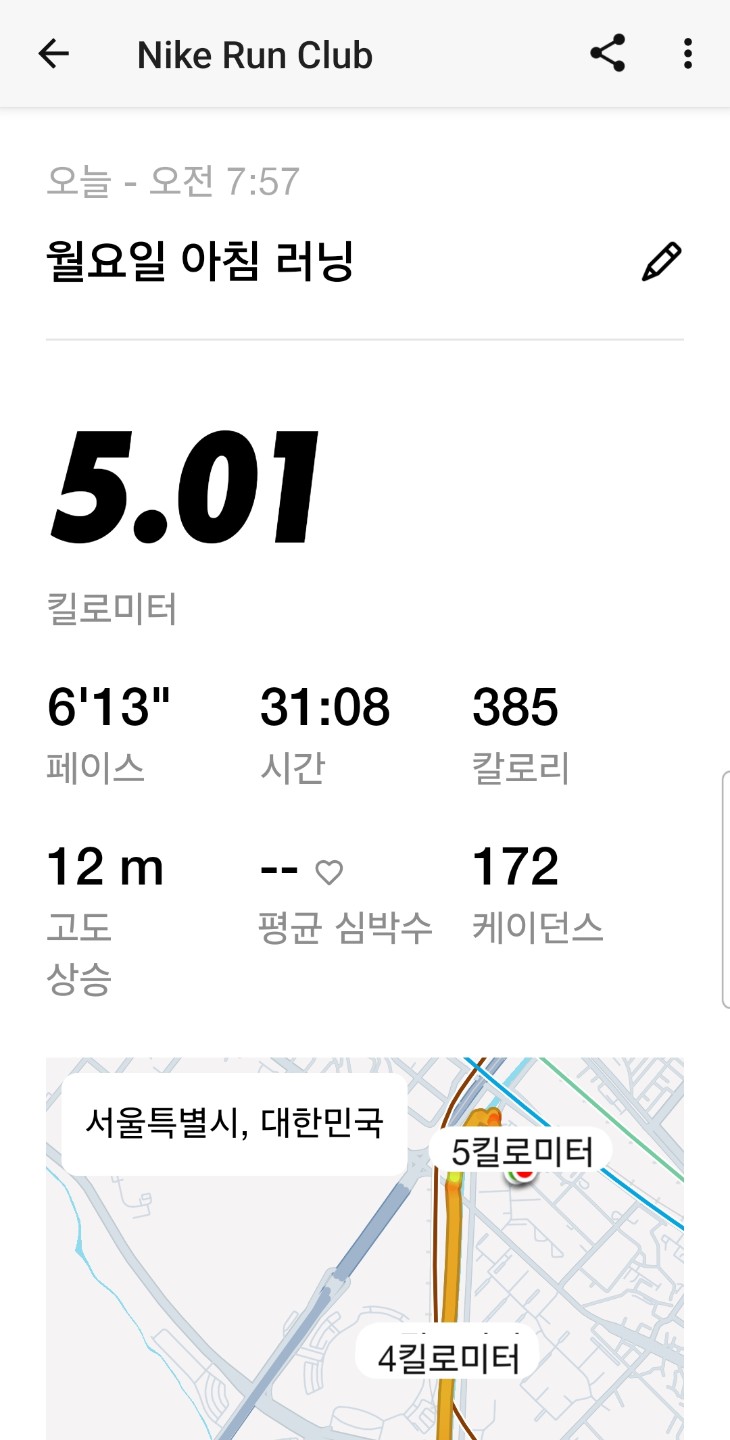The width and height of the screenshot is (730, 1440).
Task: Go back from the run summary
Action: [54, 54]
